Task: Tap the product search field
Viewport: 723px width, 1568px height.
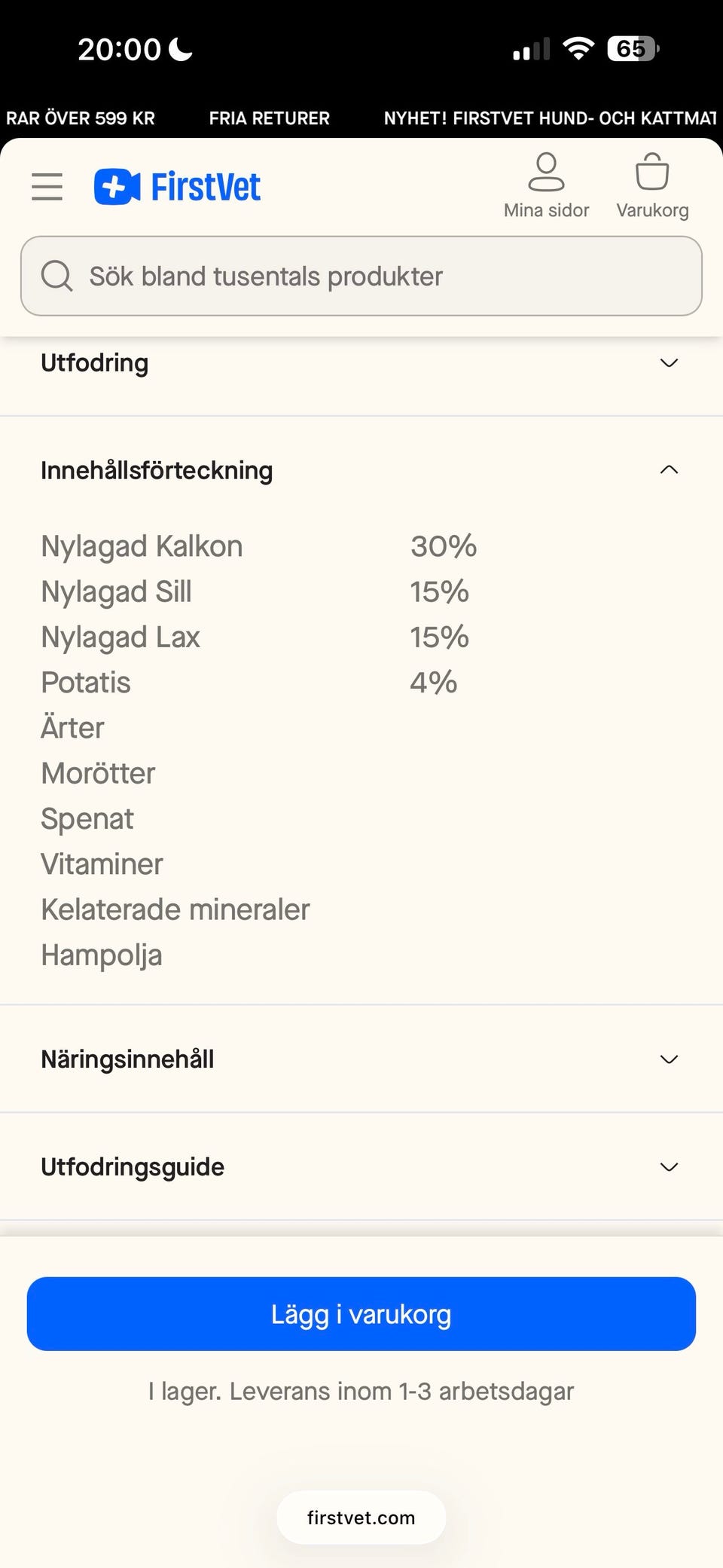Action: click(x=361, y=276)
